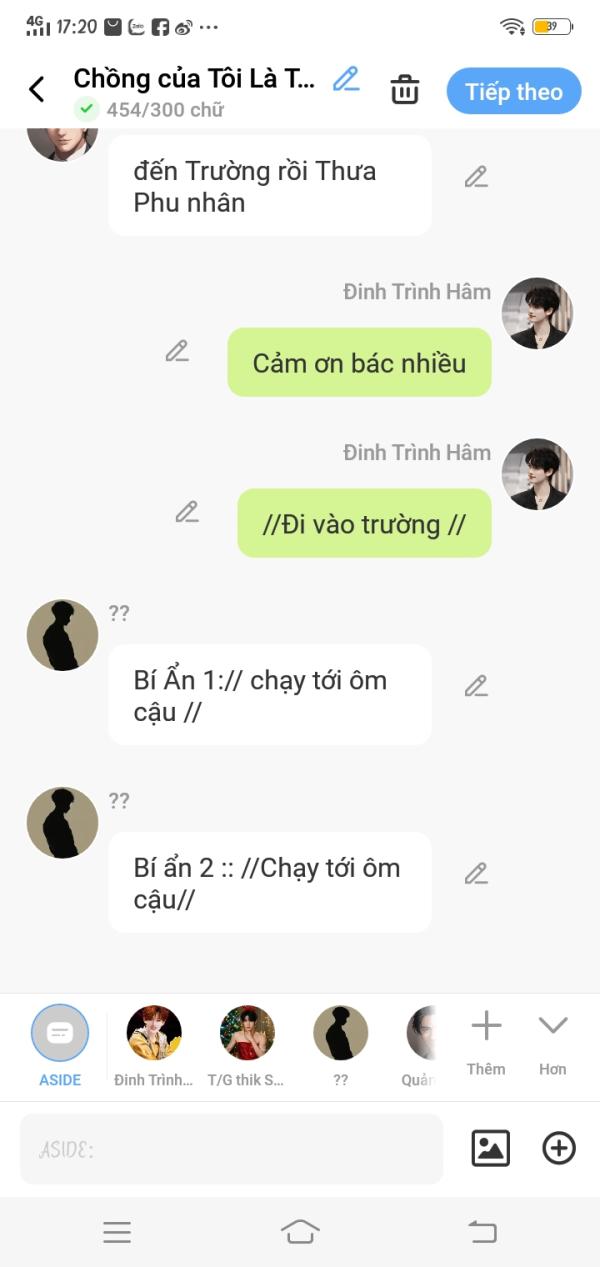This screenshot has height=1267, width=600.
Task: Select the ASIDE narrator option
Action: (60, 1046)
